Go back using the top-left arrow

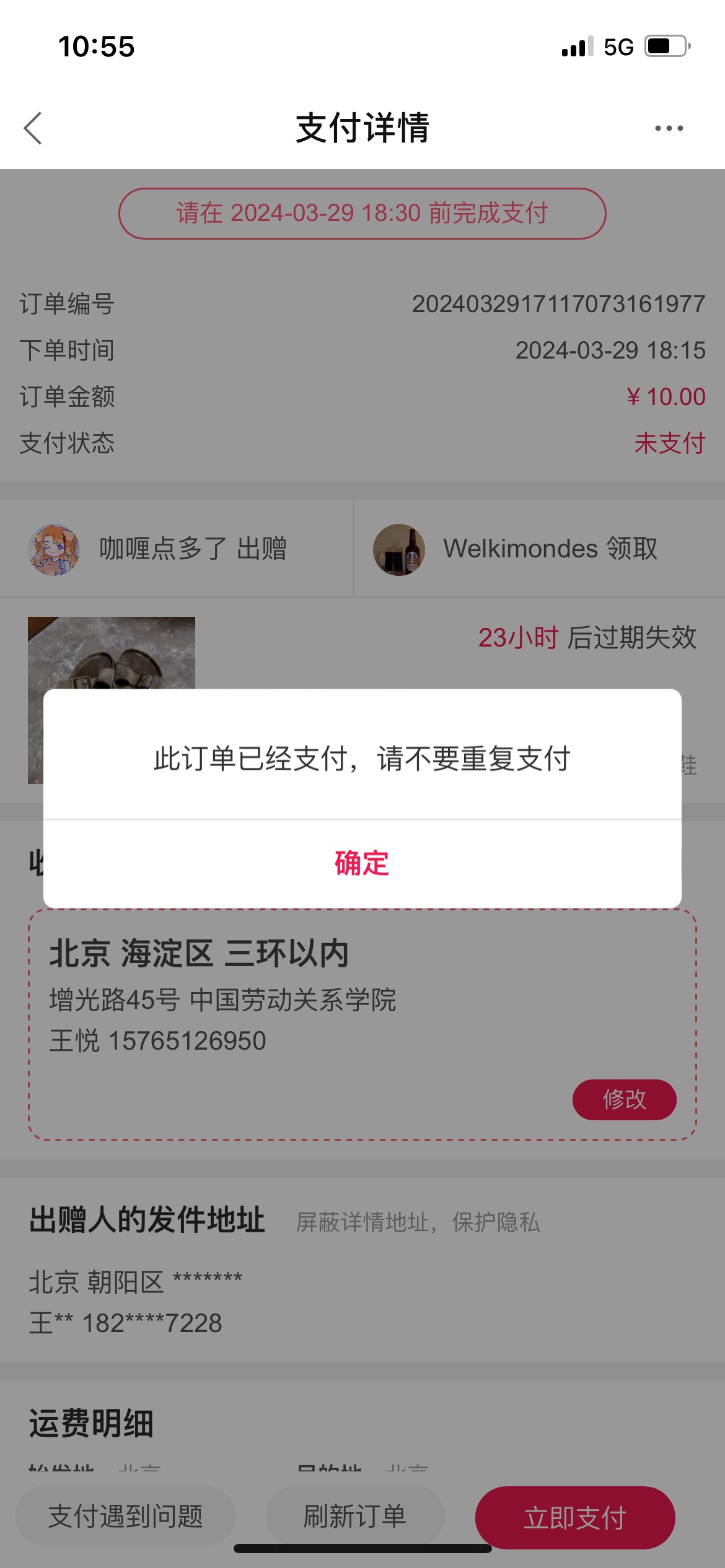(33, 128)
